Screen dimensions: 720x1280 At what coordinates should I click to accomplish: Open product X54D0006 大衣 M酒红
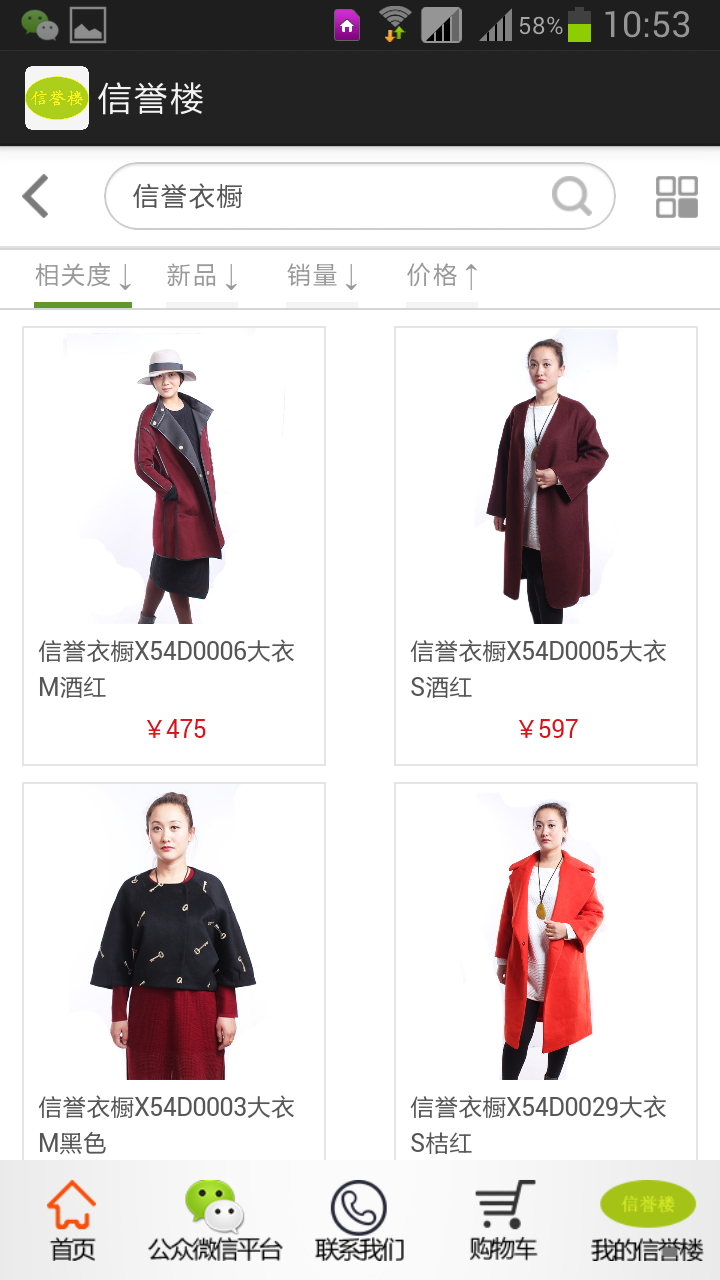[x=174, y=545]
